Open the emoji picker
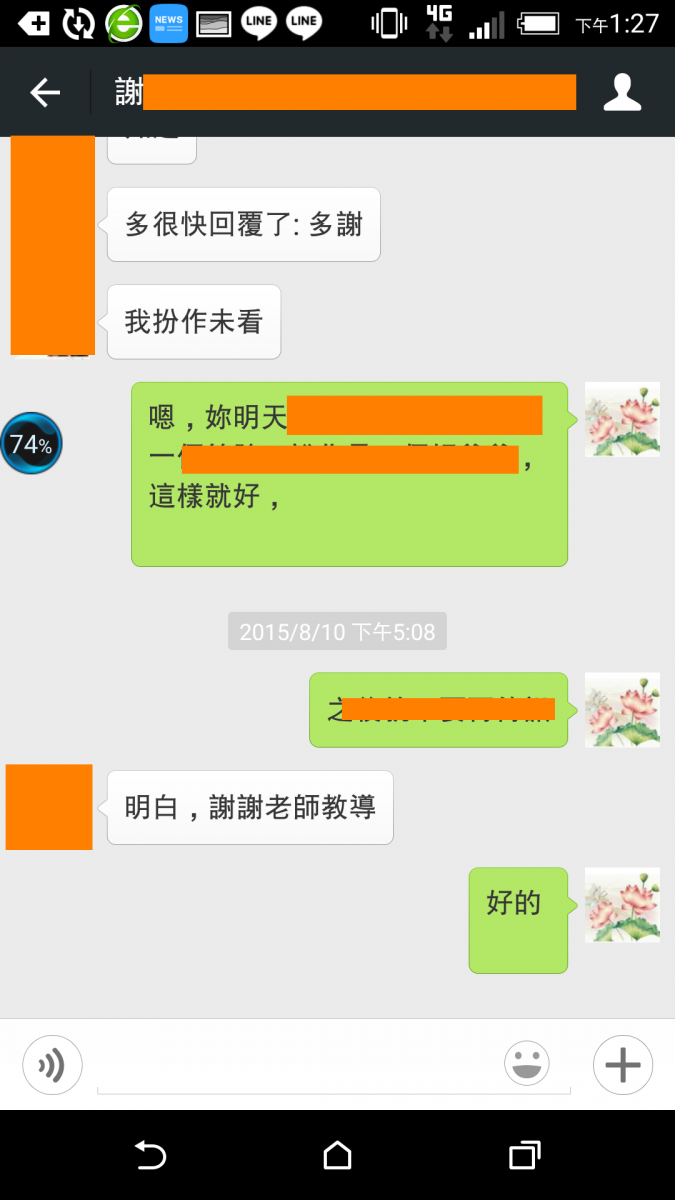This screenshot has width=675, height=1200. click(527, 1063)
